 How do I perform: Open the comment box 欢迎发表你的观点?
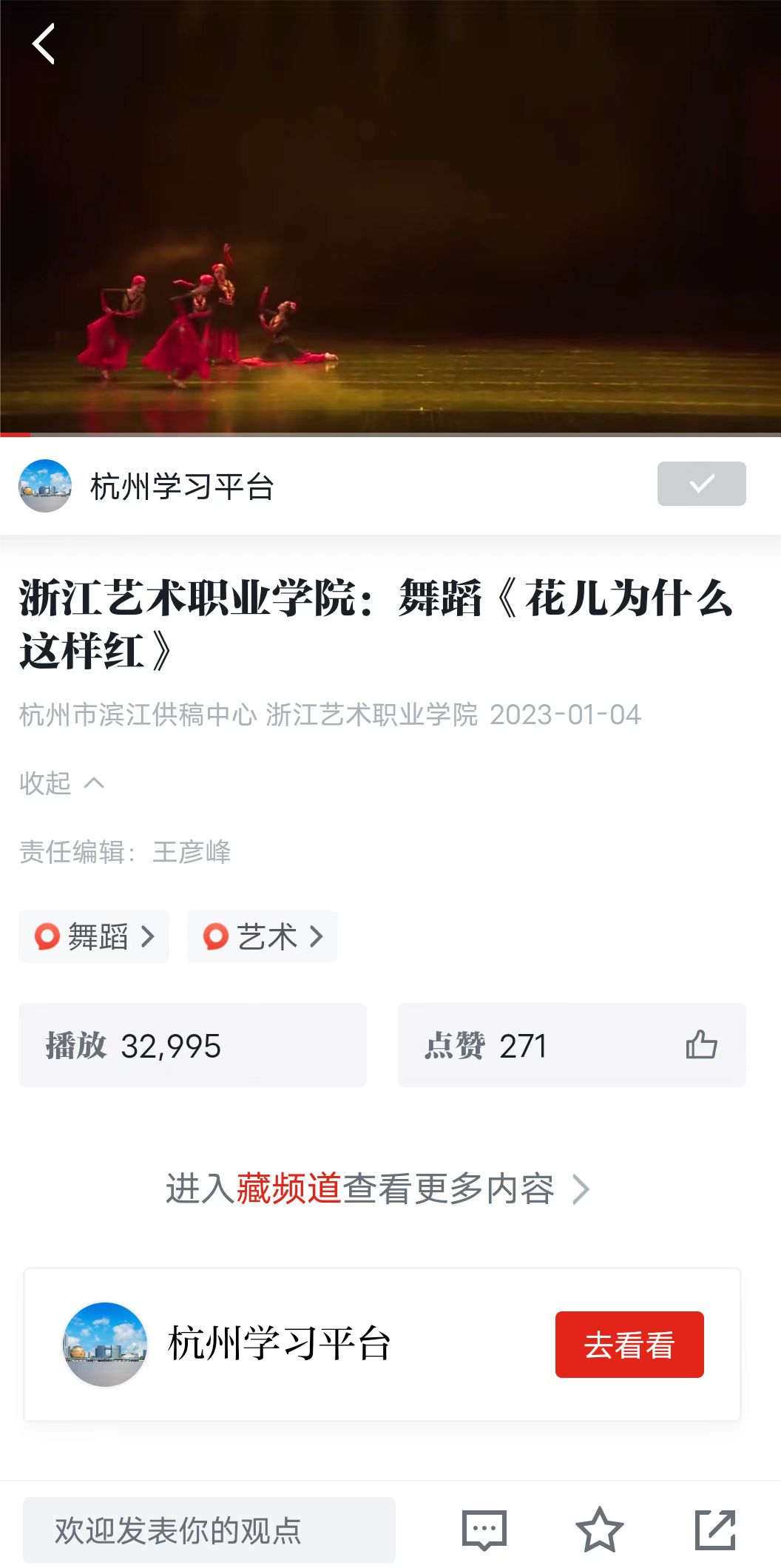point(209,1530)
